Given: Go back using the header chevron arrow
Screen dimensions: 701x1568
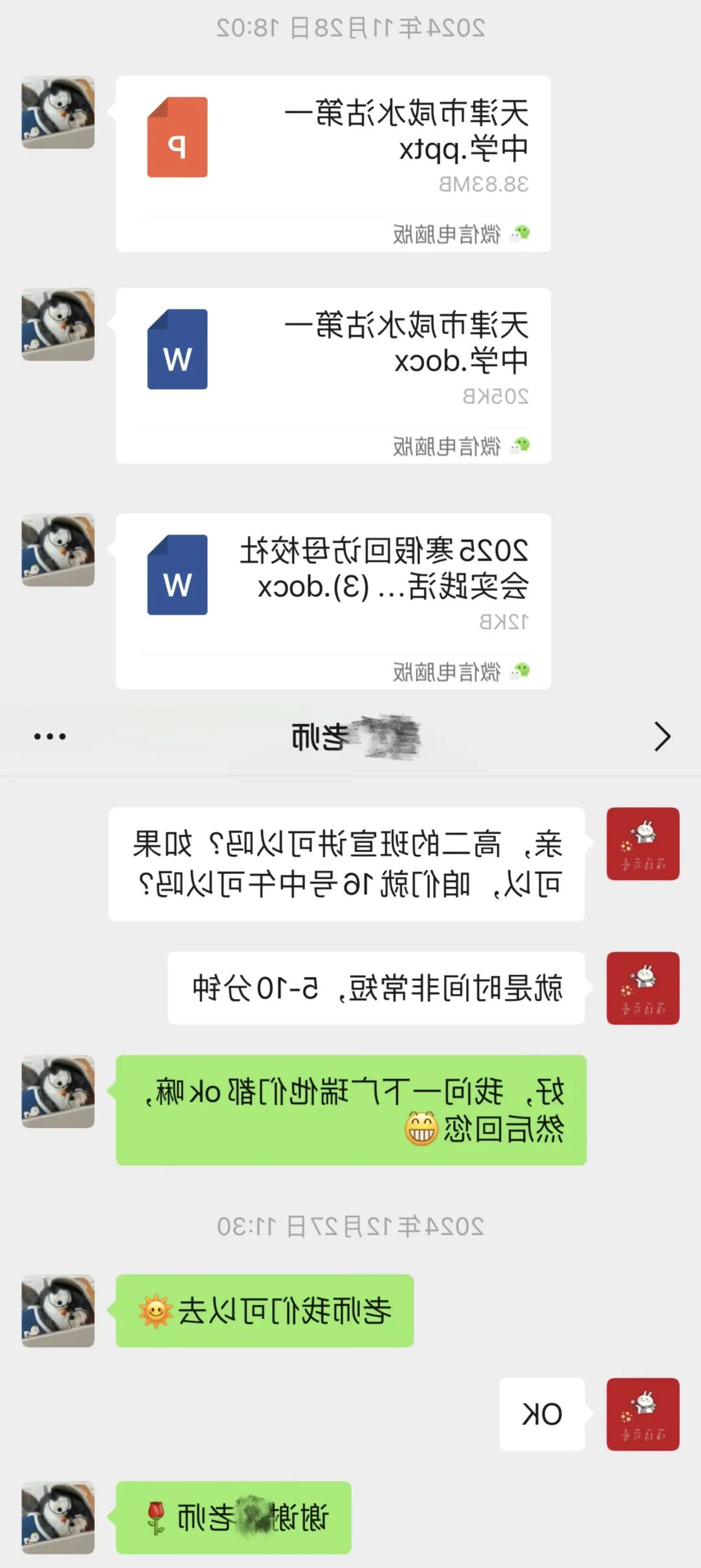Looking at the screenshot, I should (x=661, y=736).
